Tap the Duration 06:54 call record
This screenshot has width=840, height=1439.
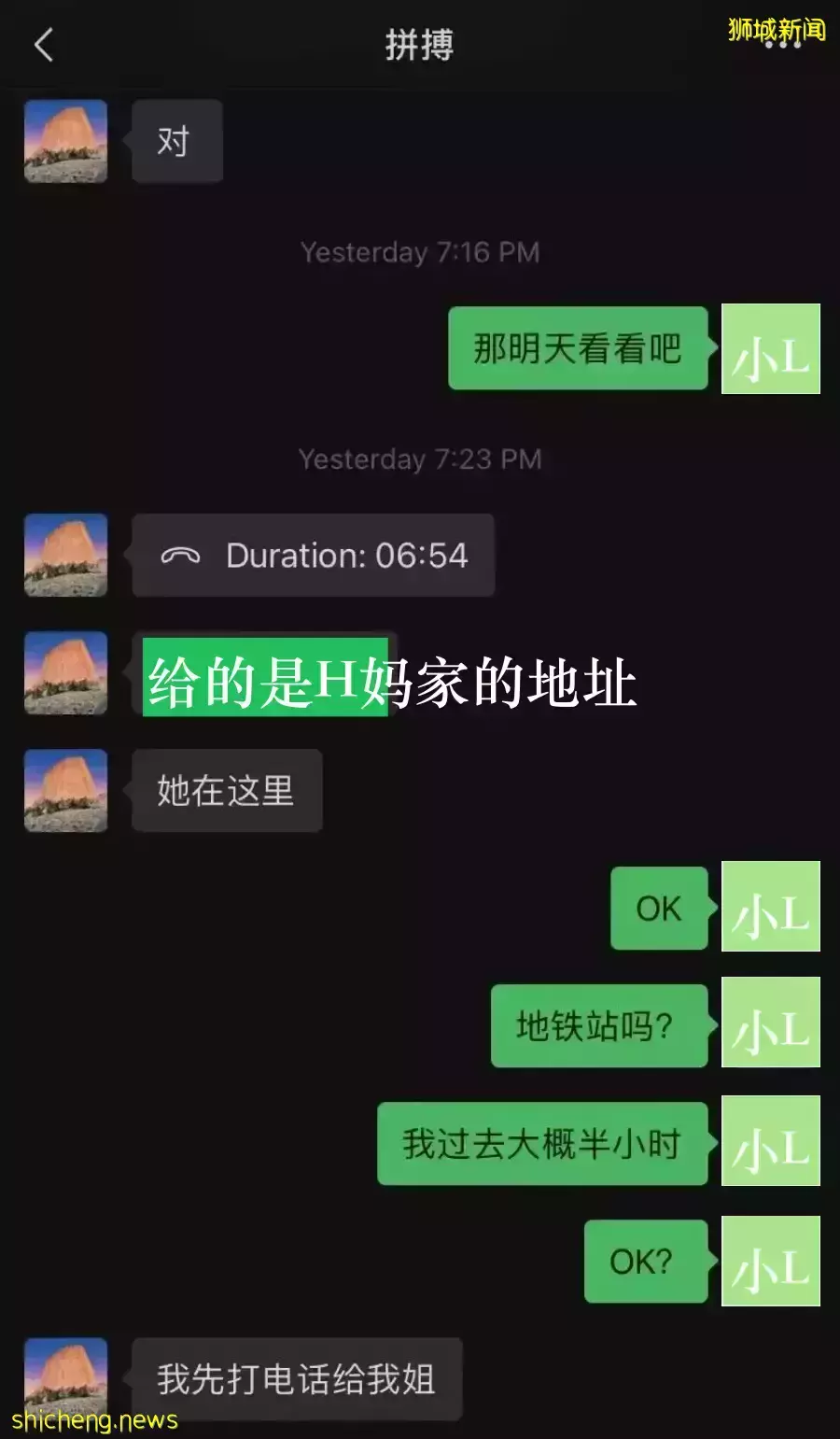click(x=313, y=556)
